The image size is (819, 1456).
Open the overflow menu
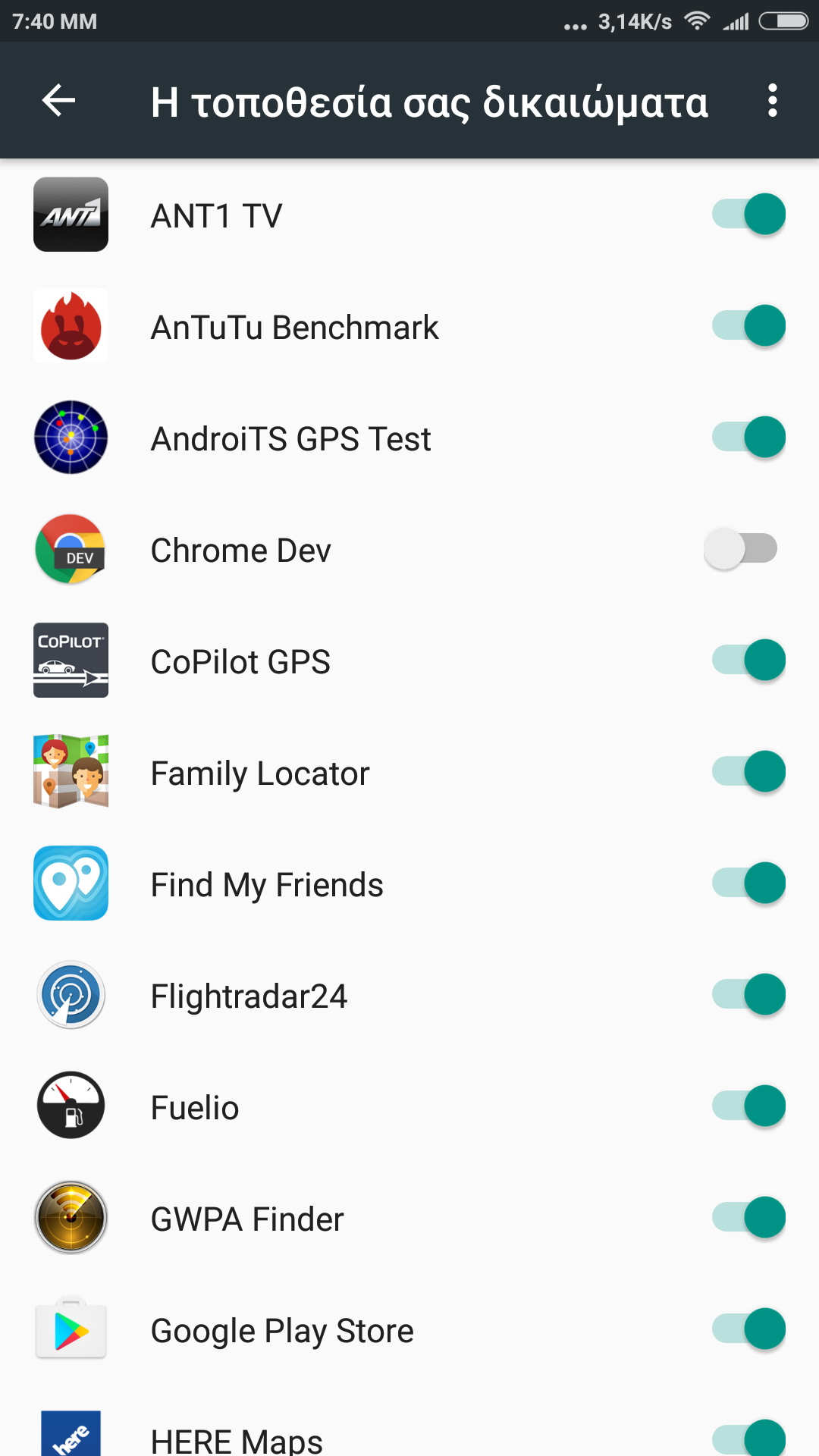tap(772, 100)
